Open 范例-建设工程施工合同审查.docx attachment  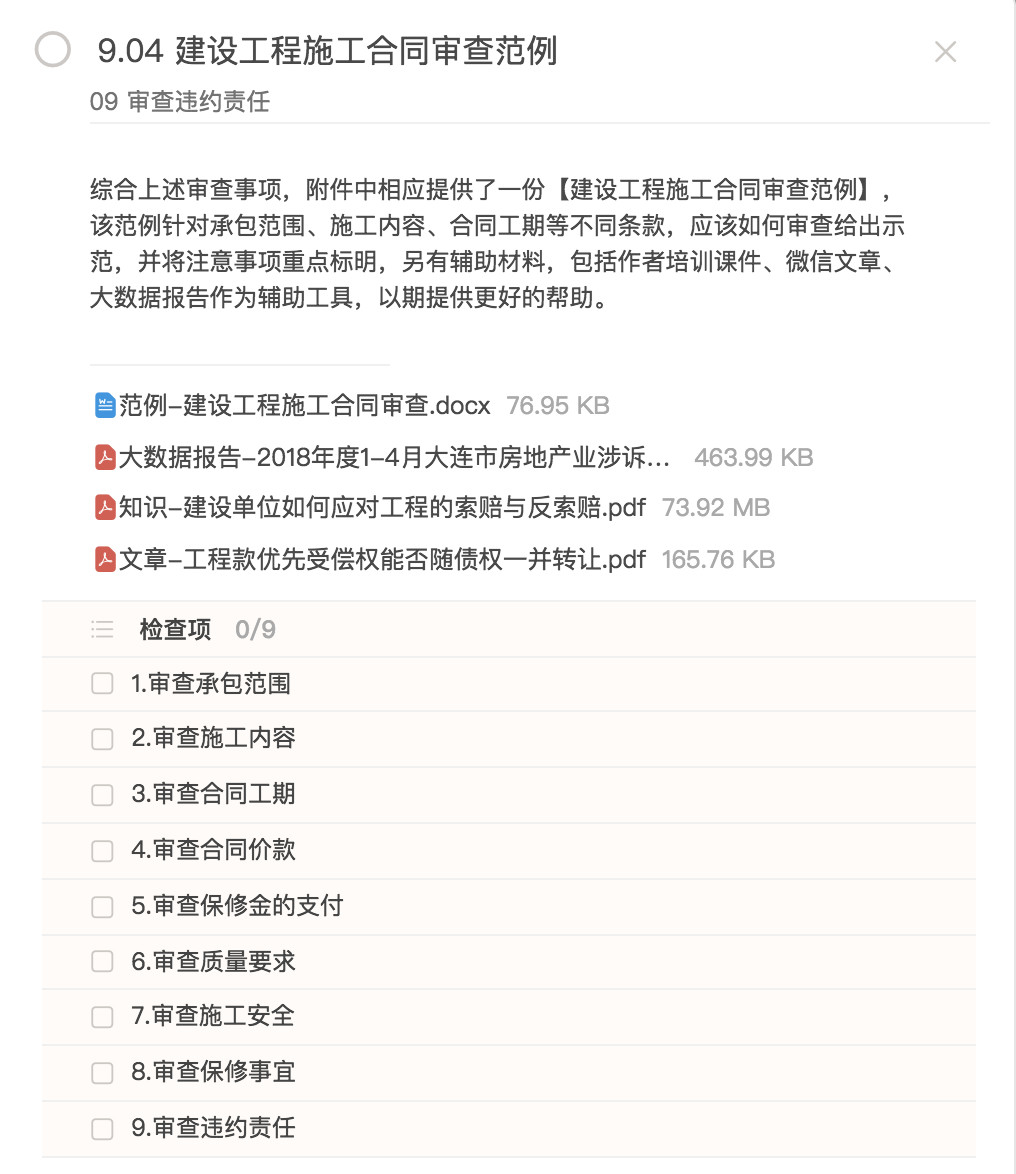point(304,406)
